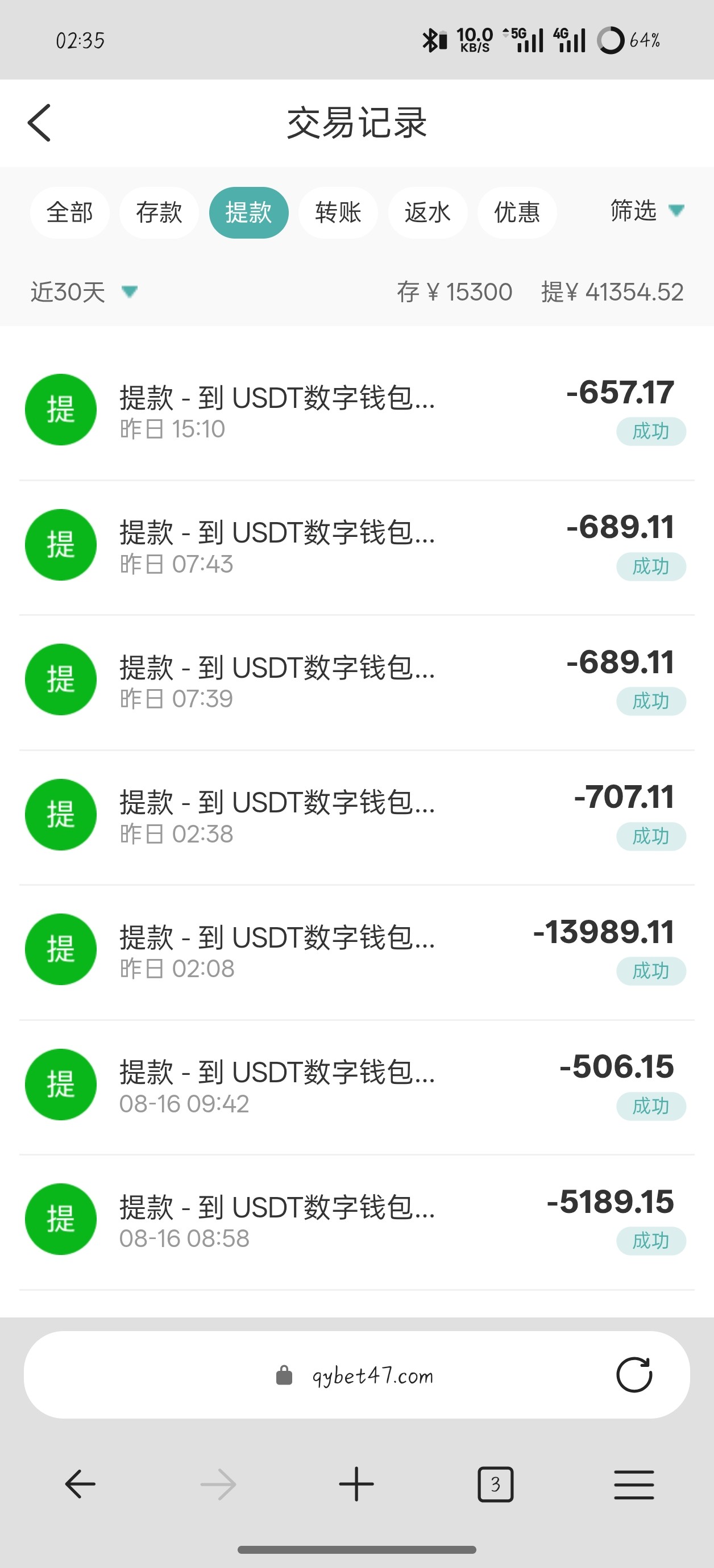View the 昨日 07:39 withdrawal details
The width and height of the screenshot is (714, 1568).
coord(356,681)
